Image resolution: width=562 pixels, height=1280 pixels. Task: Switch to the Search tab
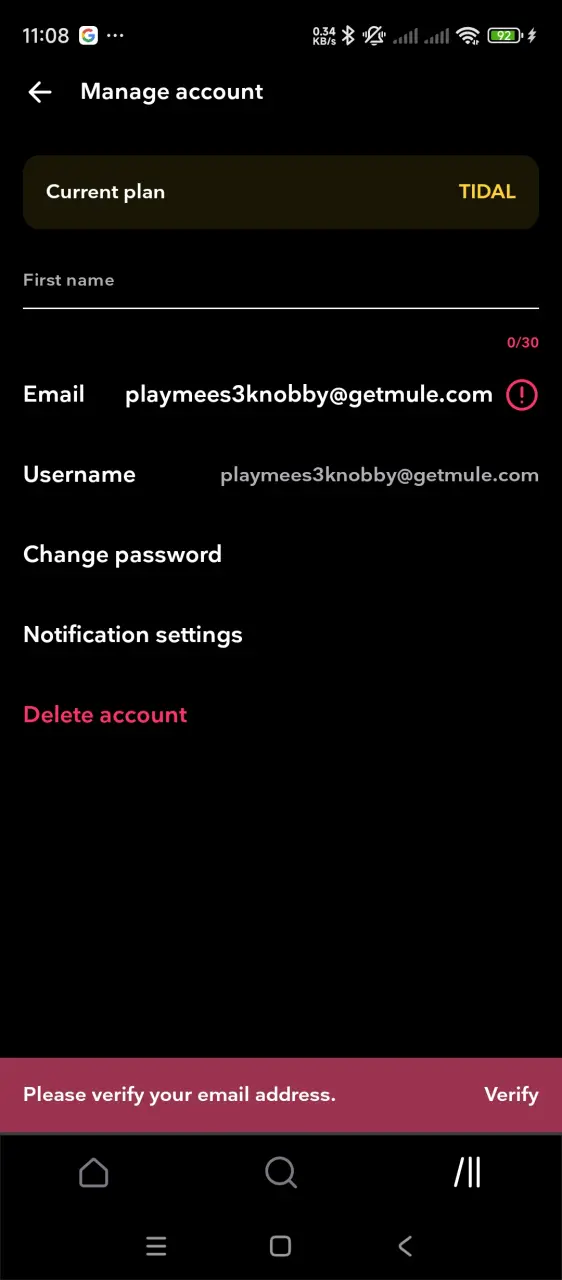click(x=281, y=1172)
